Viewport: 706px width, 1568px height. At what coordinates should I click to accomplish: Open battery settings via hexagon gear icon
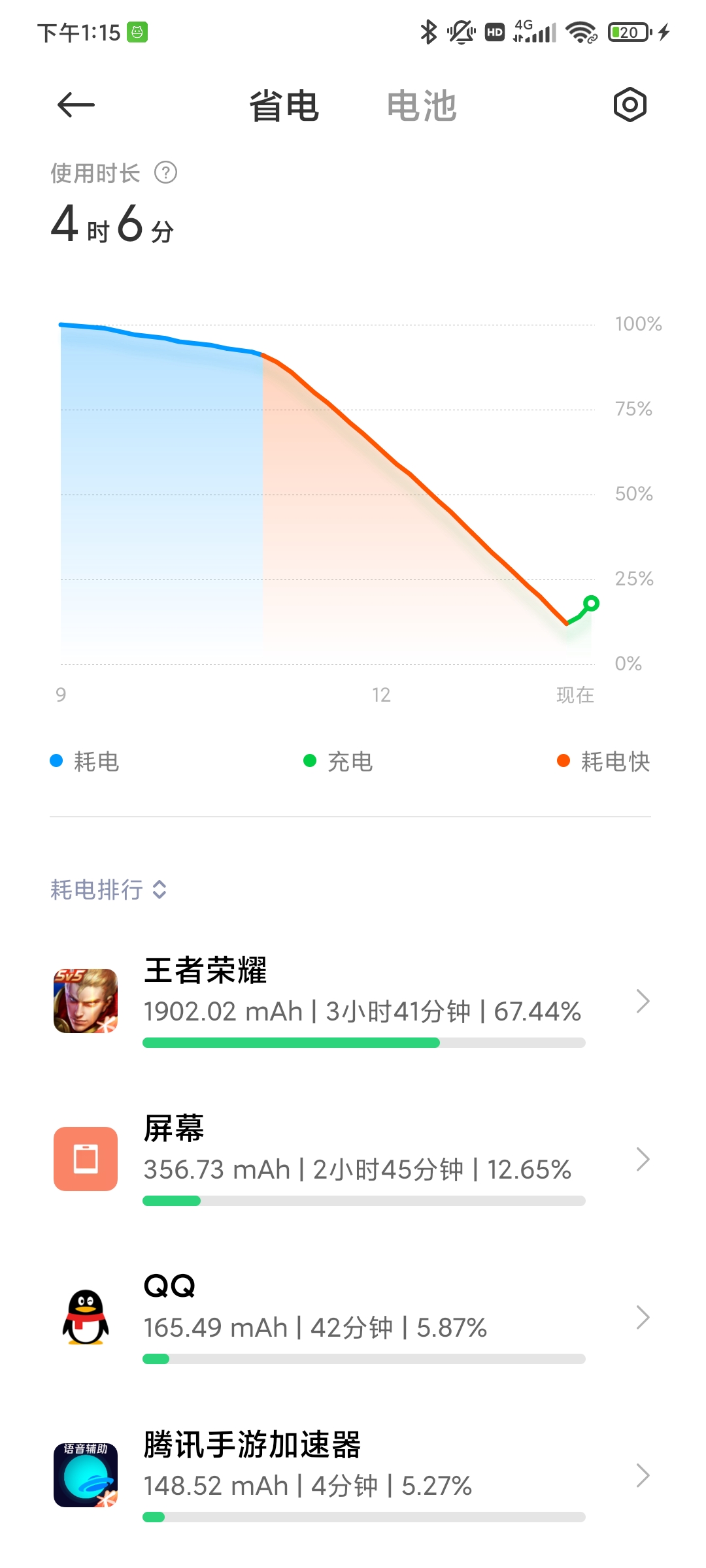pyautogui.click(x=630, y=105)
